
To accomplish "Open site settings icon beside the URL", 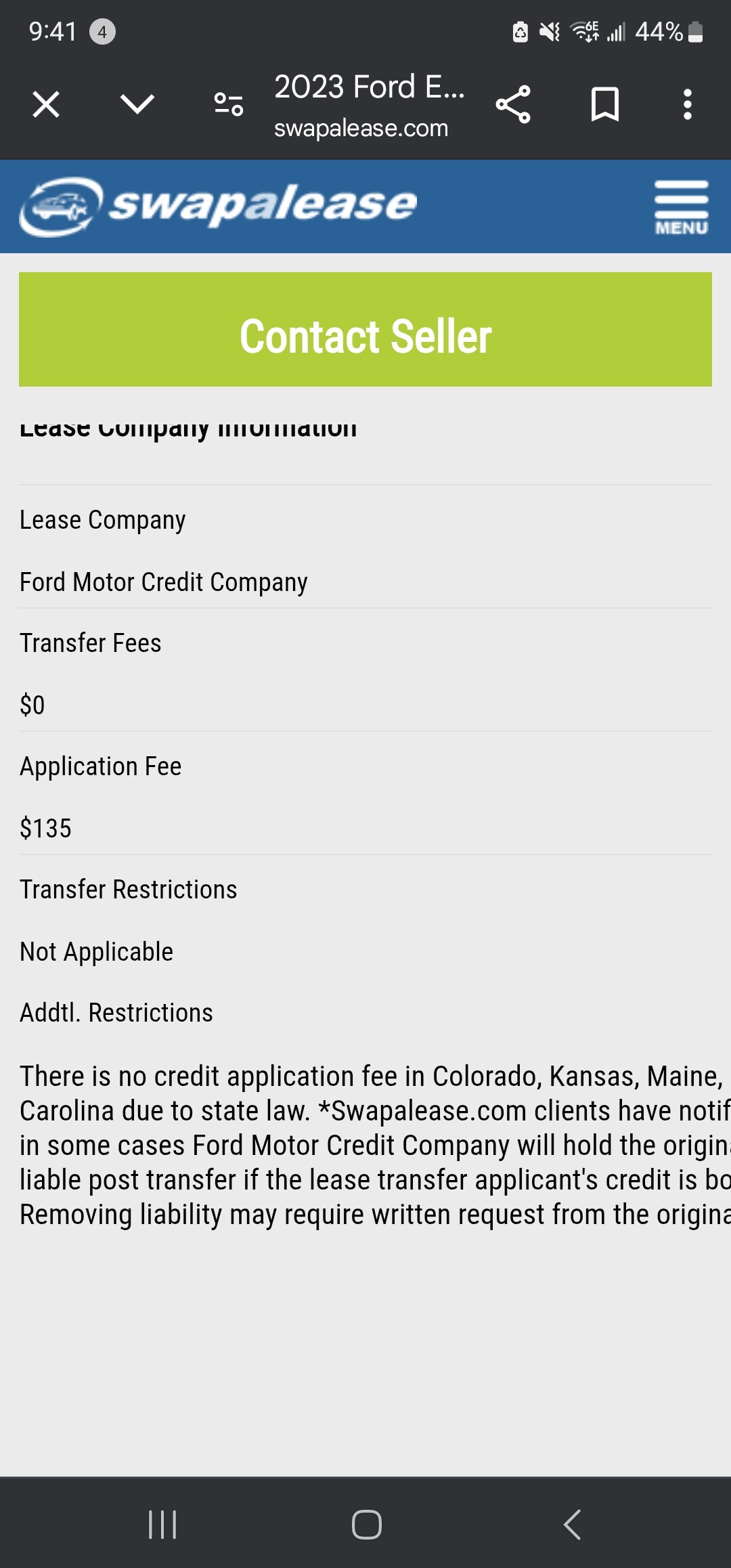I will (229, 104).
